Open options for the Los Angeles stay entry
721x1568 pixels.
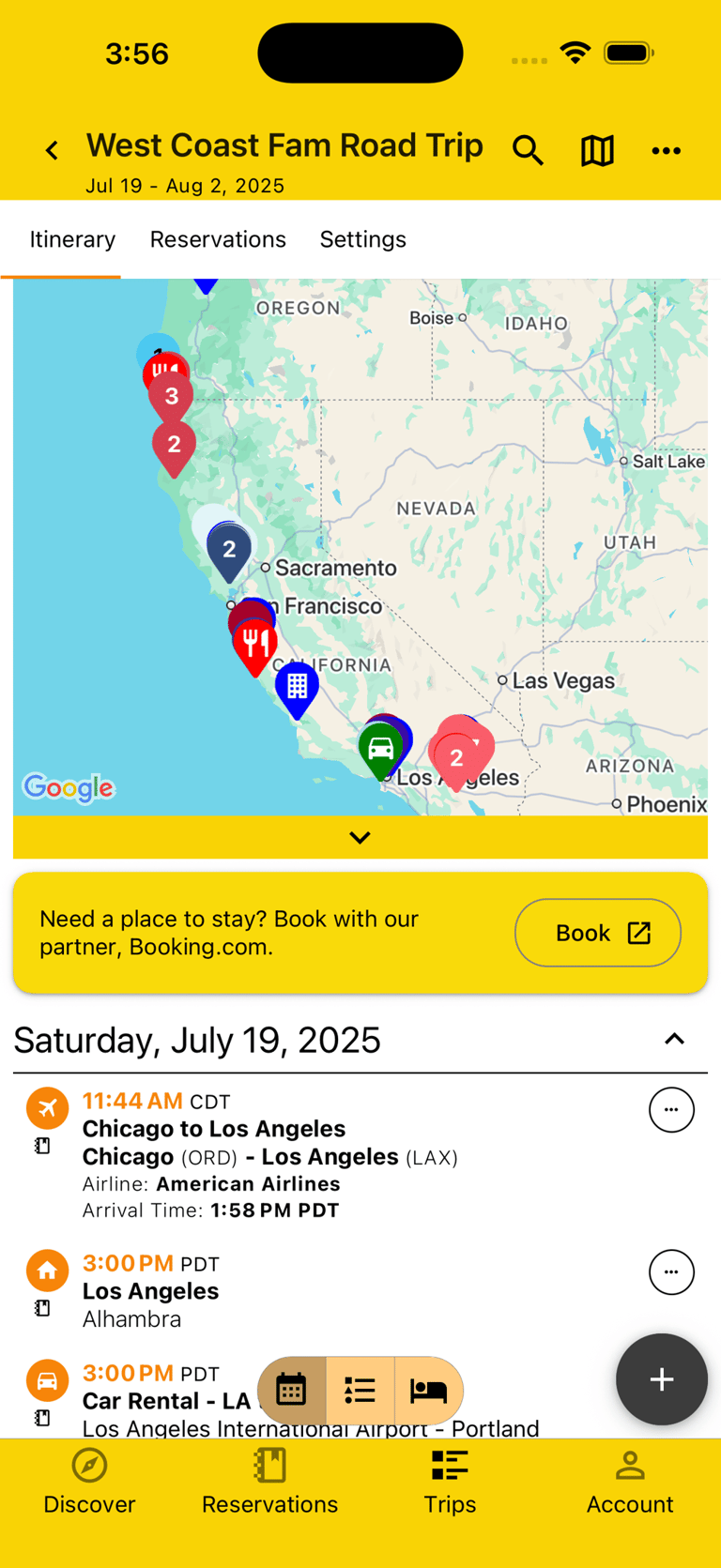[672, 1272]
